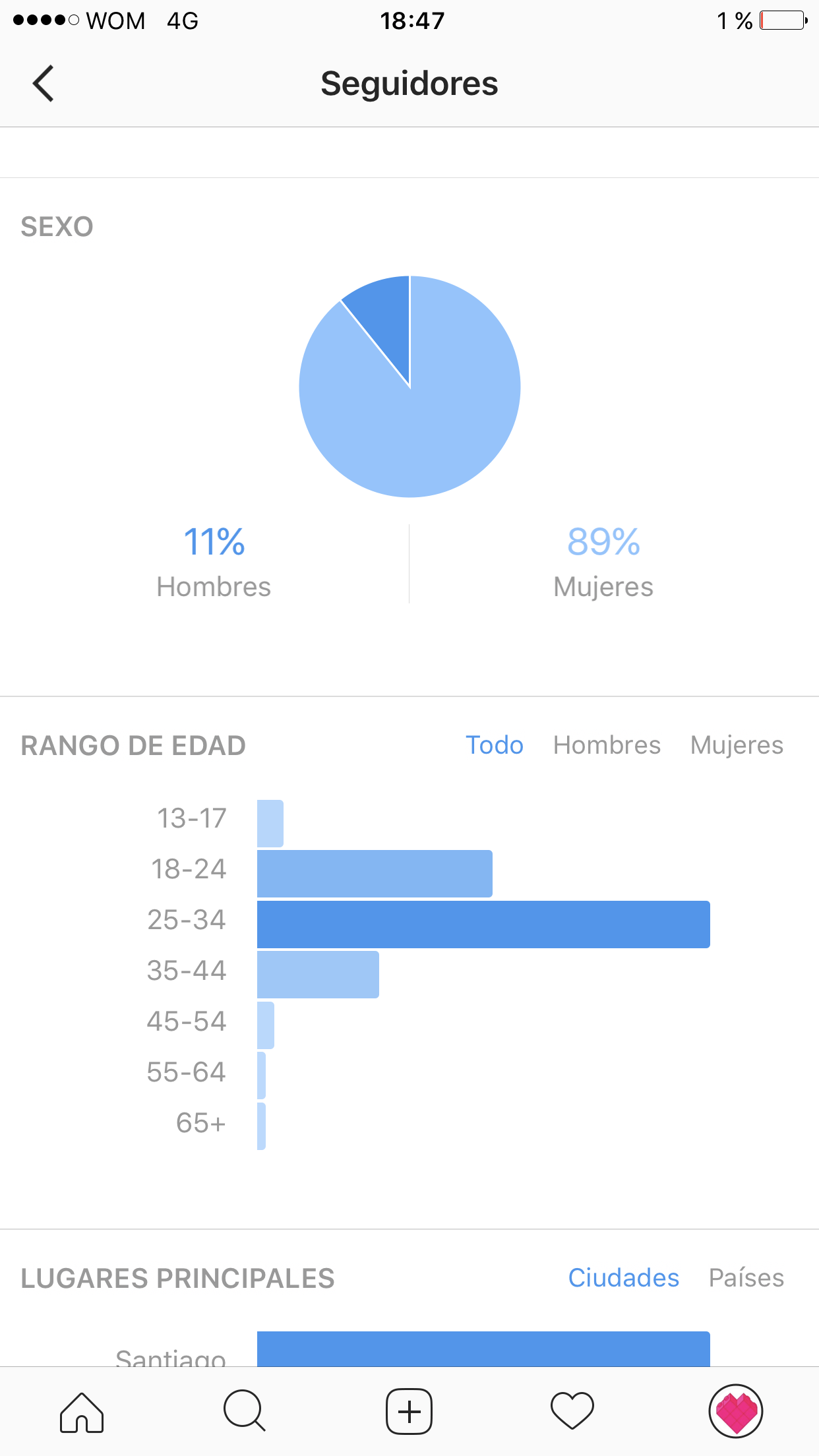Create a new post
Screen dimensions: 819x1456
(x=409, y=1412)
